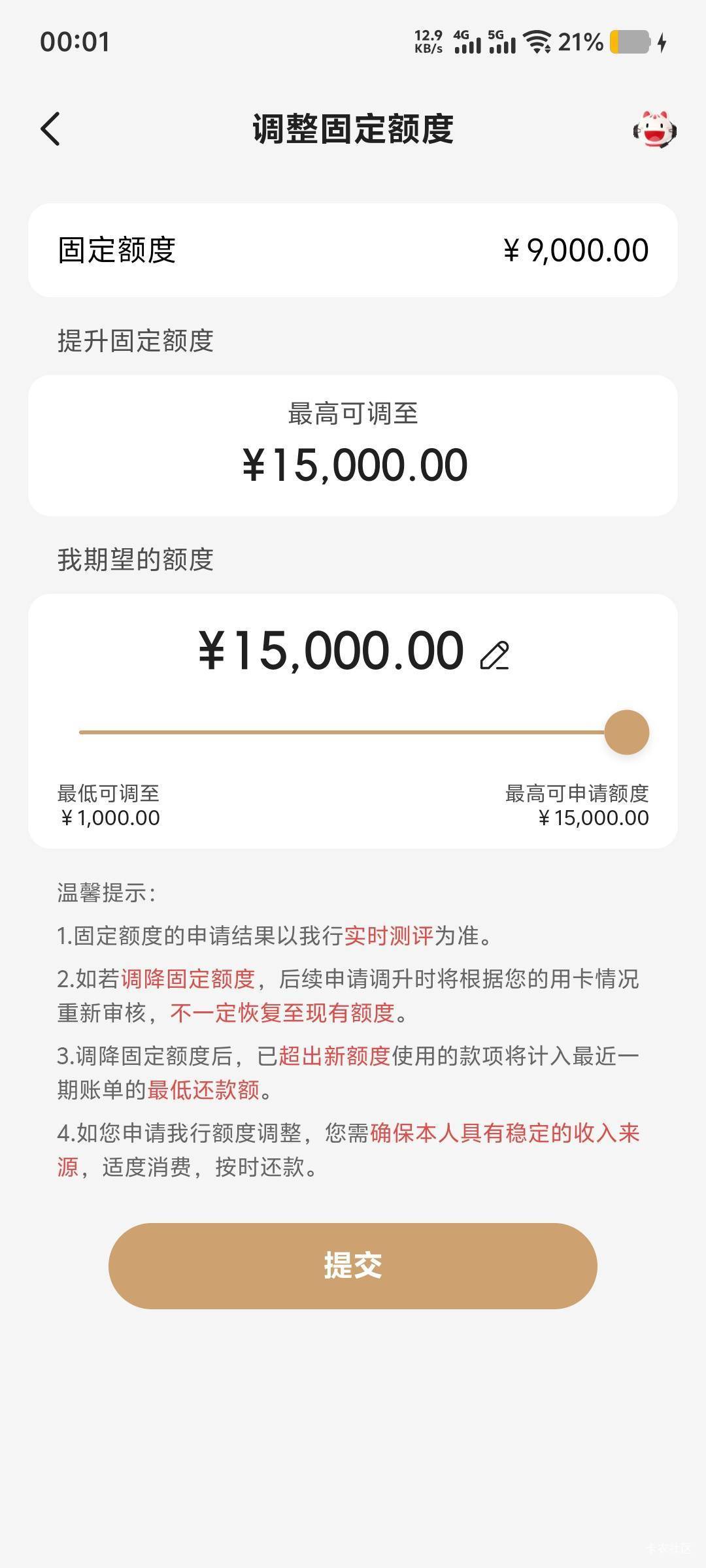Submit the request with the 提交 button
This screenshot has width=706, height=1568.
(x=353, y=1266)
